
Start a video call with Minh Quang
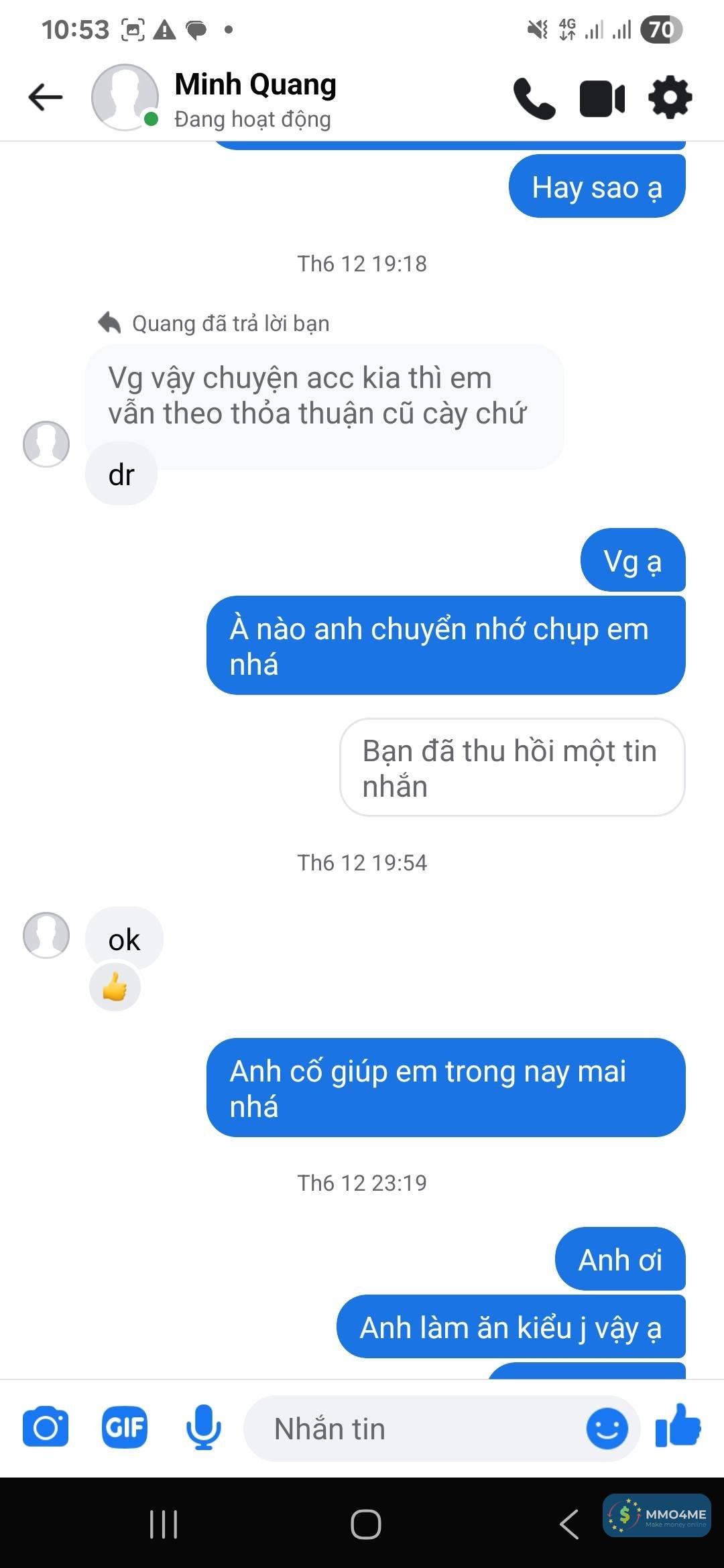[x=602, y=99]
